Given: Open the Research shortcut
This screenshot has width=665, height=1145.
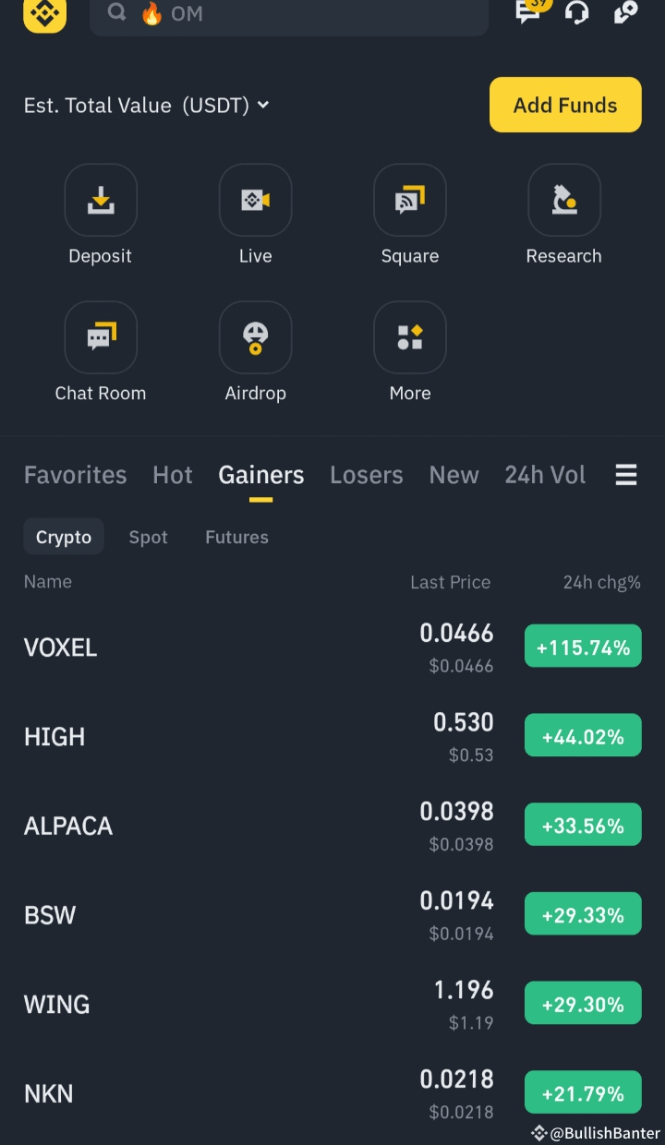Looking at the screenshot, I should click(564, 200).
